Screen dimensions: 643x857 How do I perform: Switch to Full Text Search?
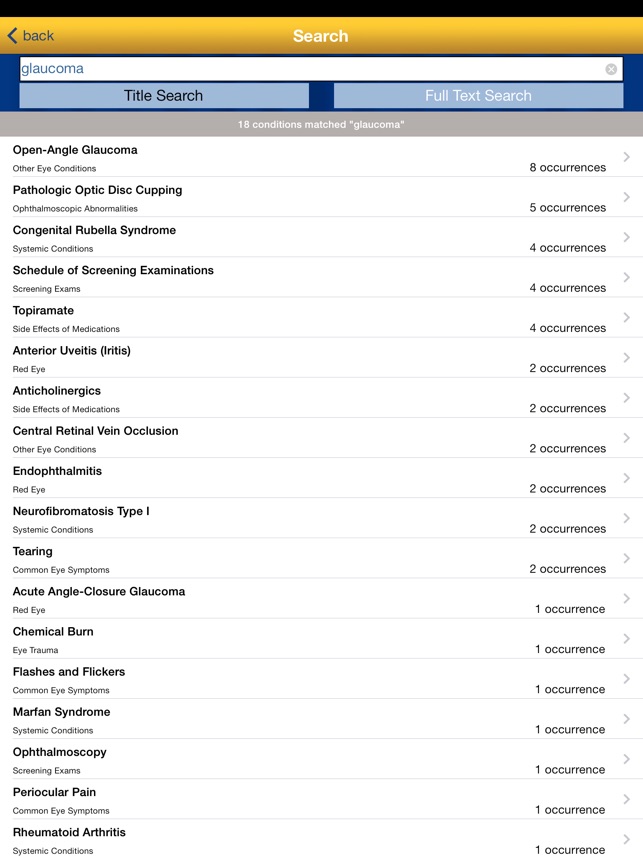478,96
